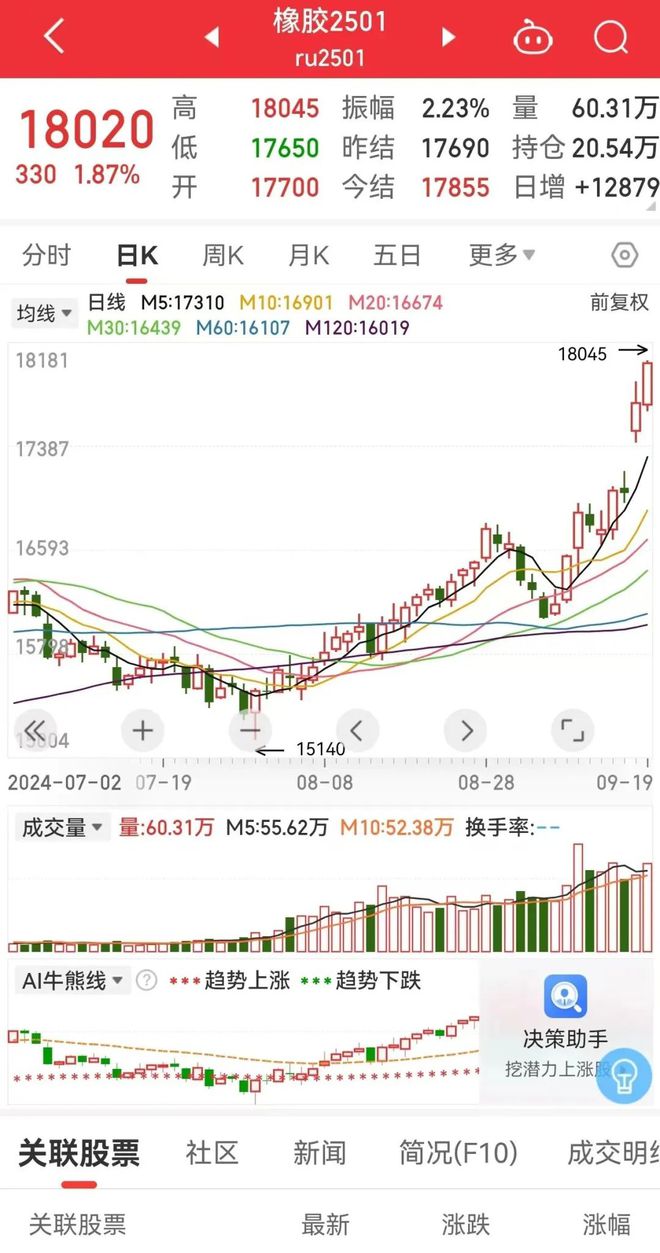This screenshot has height=1253, width=660.
Task: Switch to the 五日 tab
Action: (x=397, y=255)
